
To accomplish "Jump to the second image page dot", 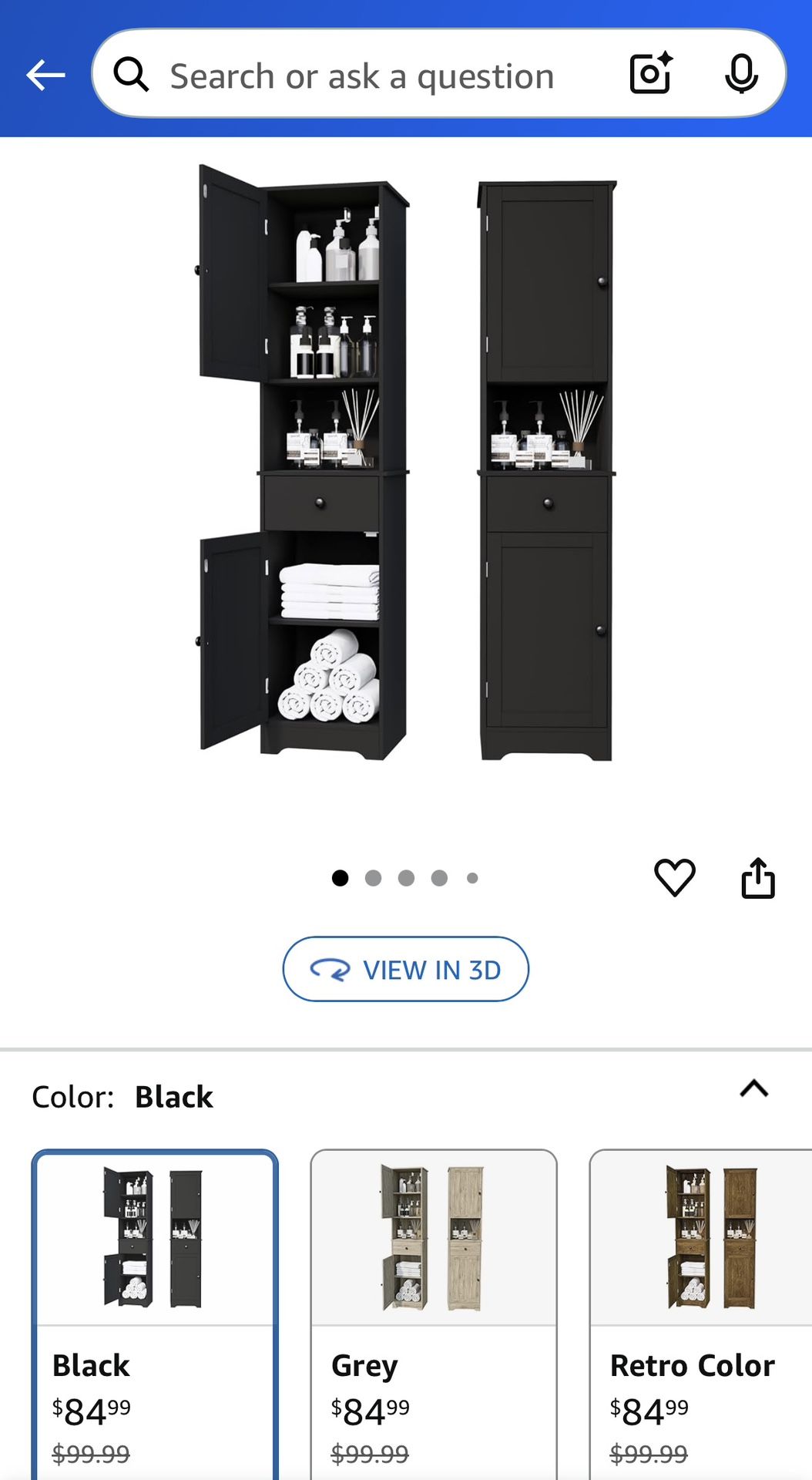I will (x=373, y=878).
